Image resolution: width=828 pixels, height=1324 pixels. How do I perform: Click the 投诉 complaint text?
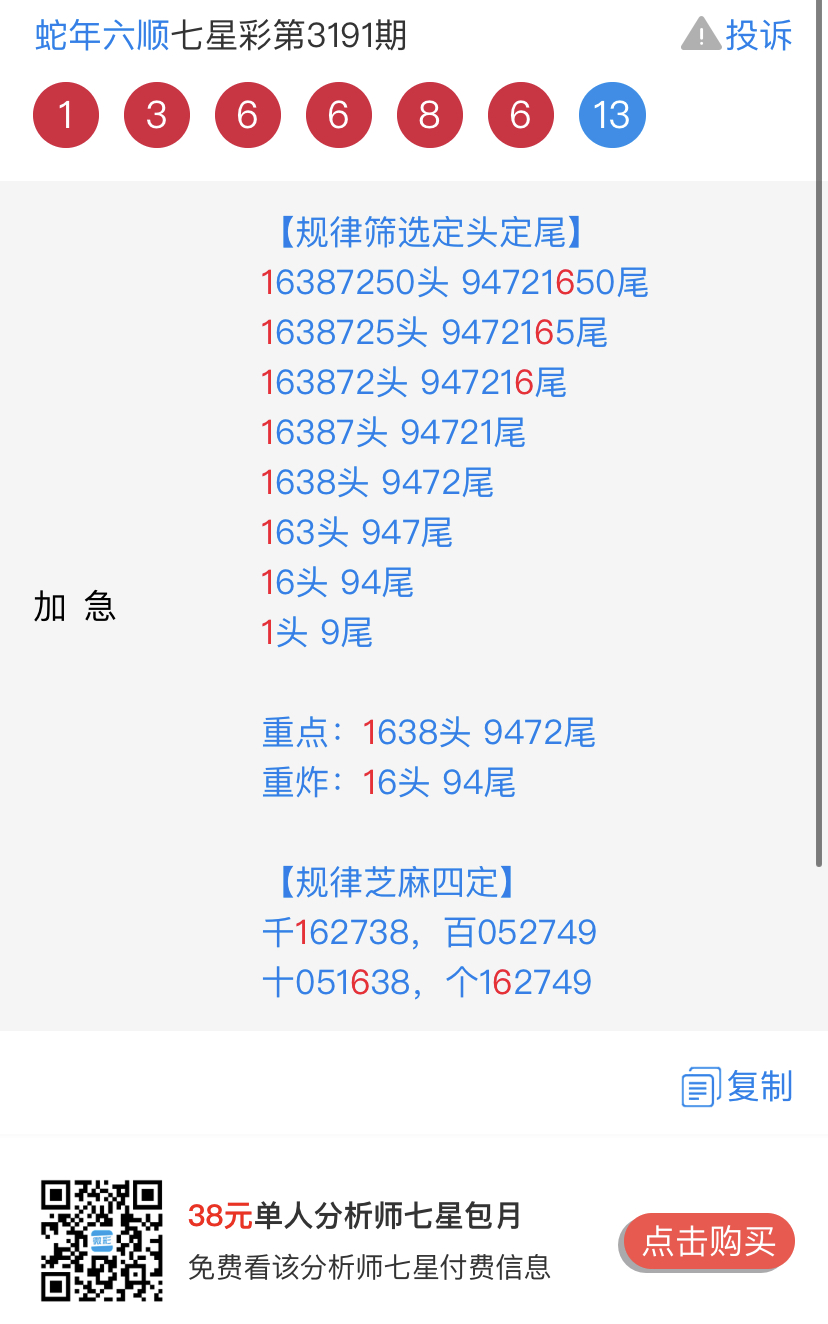point(762,34)
